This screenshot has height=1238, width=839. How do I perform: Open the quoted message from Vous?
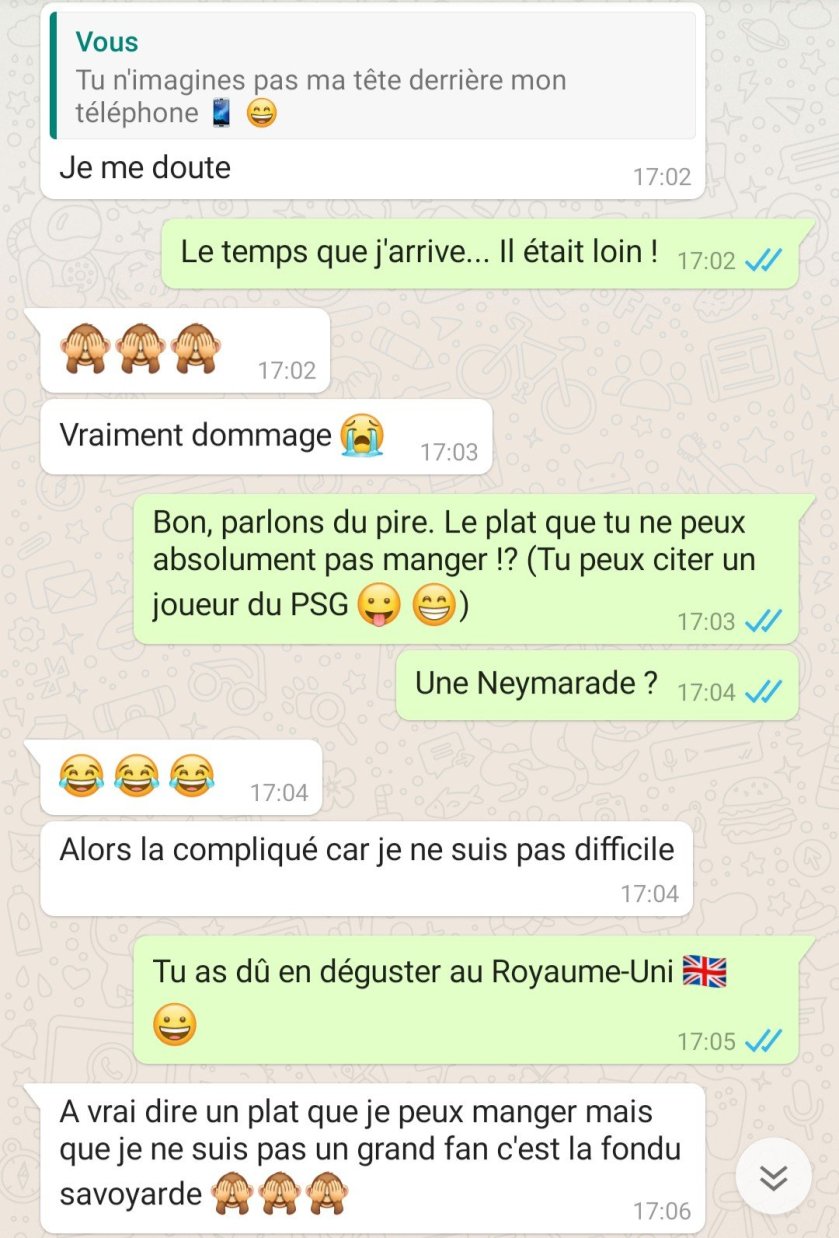coord(372,77)
